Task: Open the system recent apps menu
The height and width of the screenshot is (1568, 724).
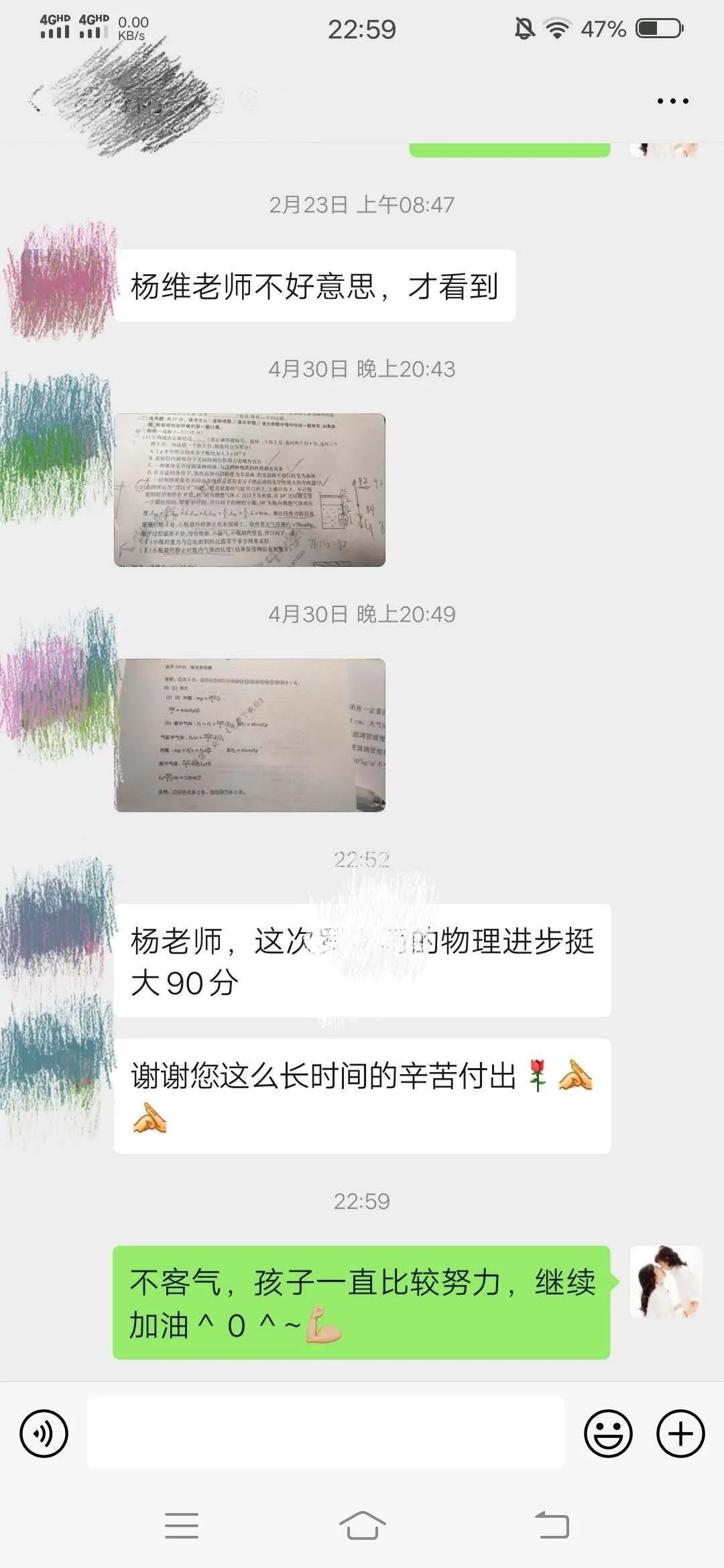Action: pos(181,1526)
